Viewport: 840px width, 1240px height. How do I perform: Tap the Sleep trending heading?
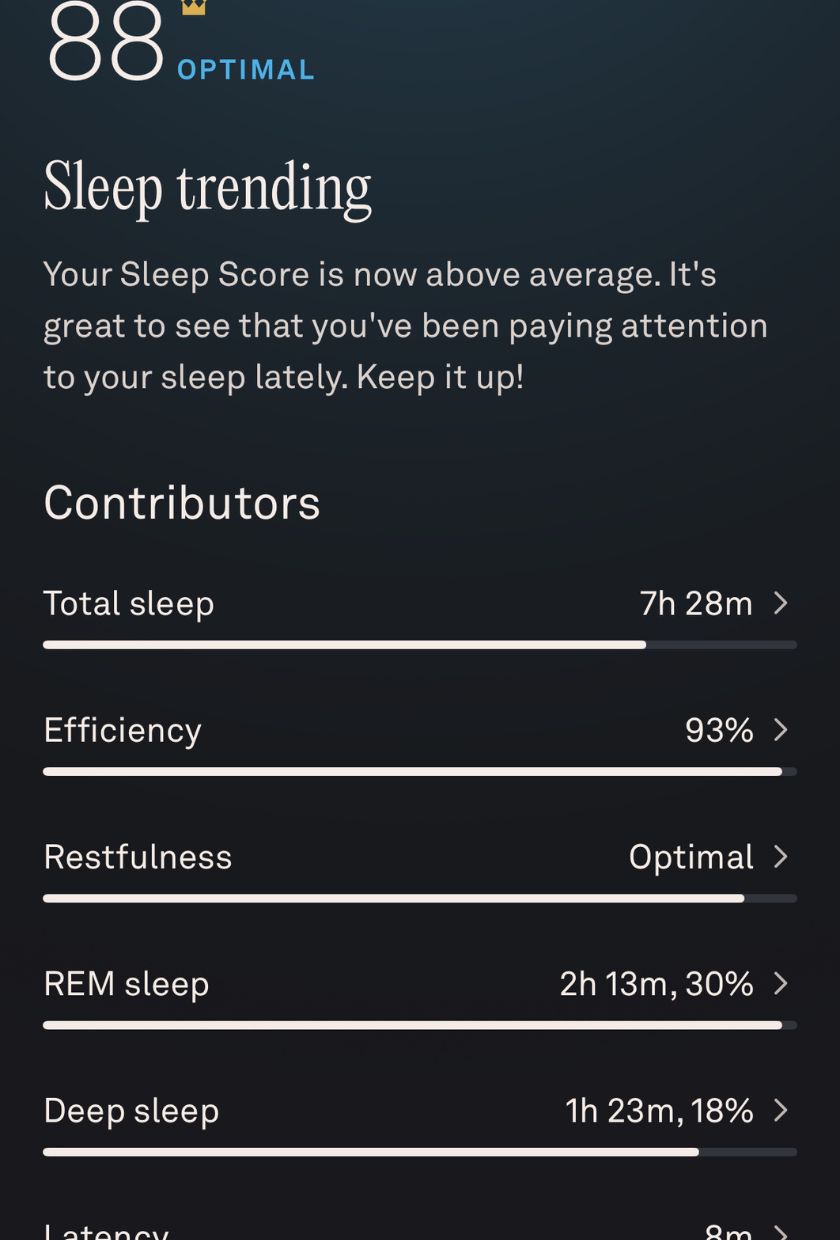207,188
